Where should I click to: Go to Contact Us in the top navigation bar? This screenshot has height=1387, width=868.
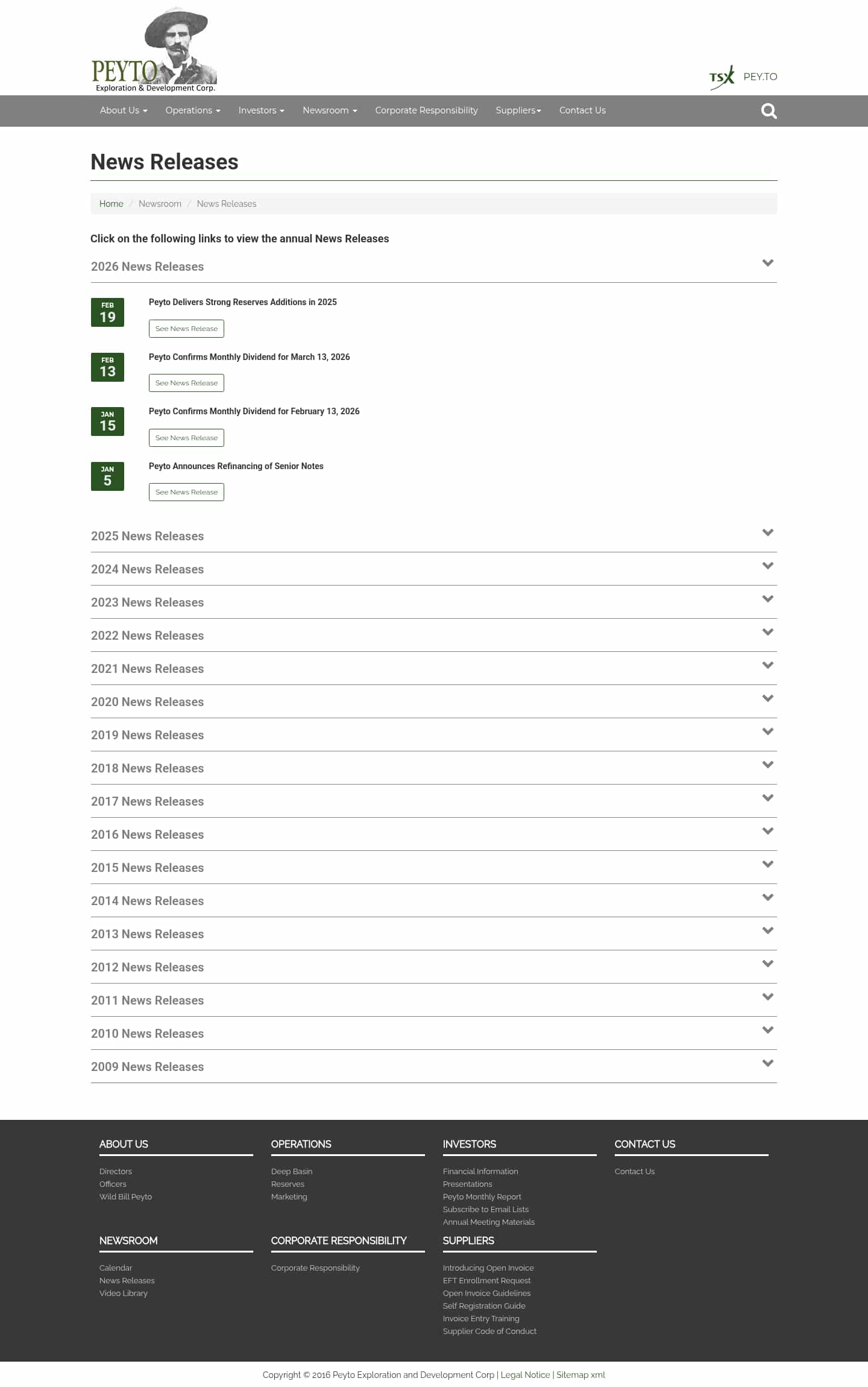click(x=582, y=110)
